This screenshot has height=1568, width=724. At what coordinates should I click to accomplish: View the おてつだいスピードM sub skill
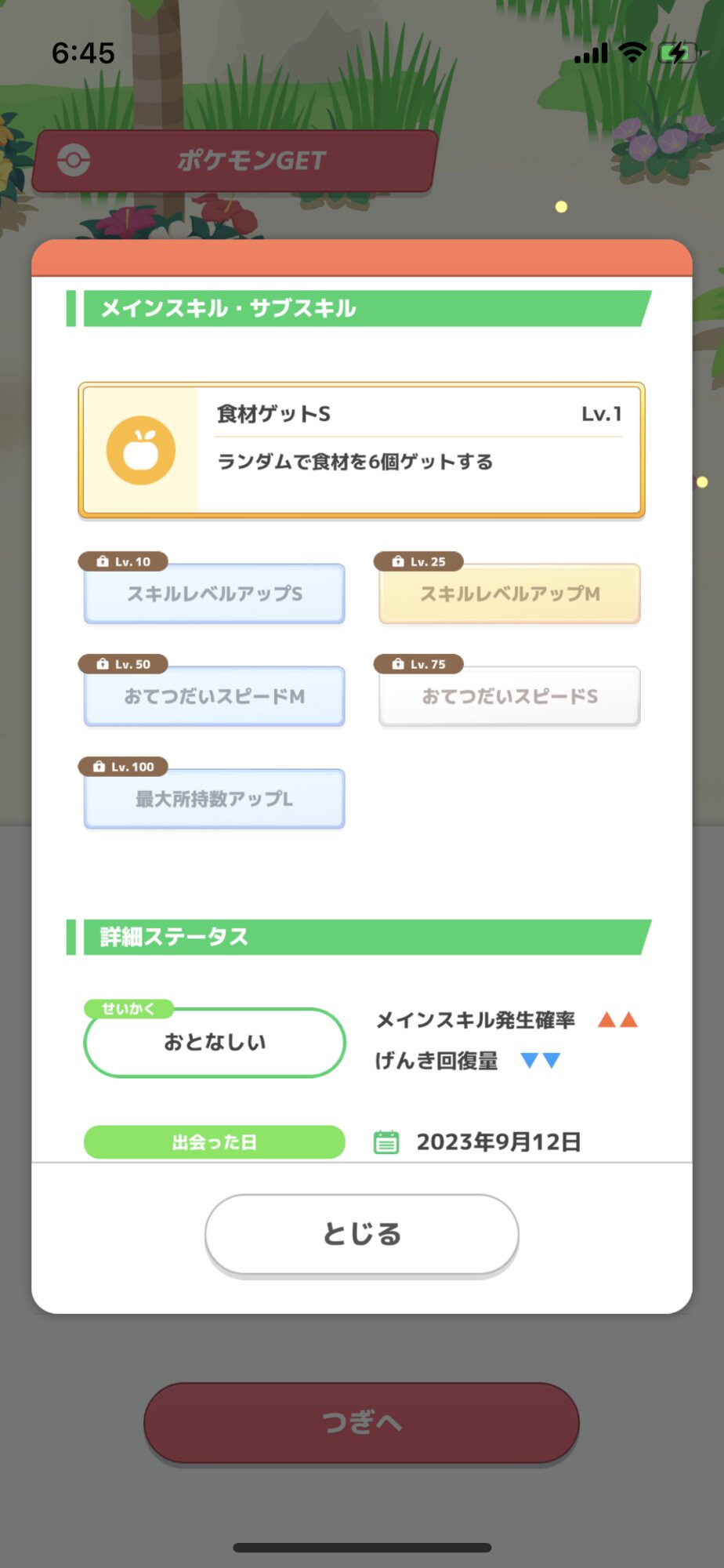tap(214, 696)
